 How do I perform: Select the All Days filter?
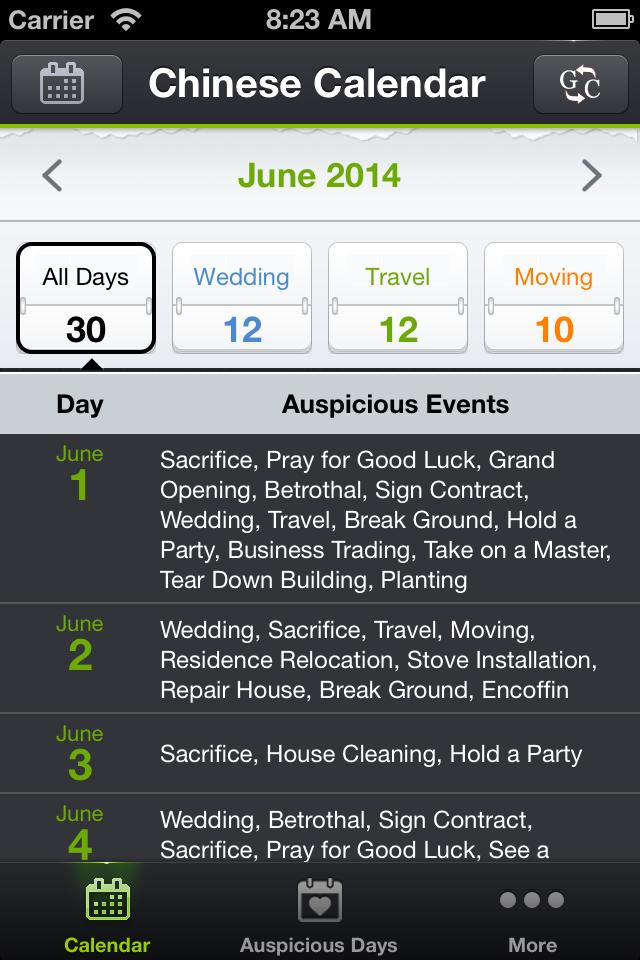tap(86, 298)
